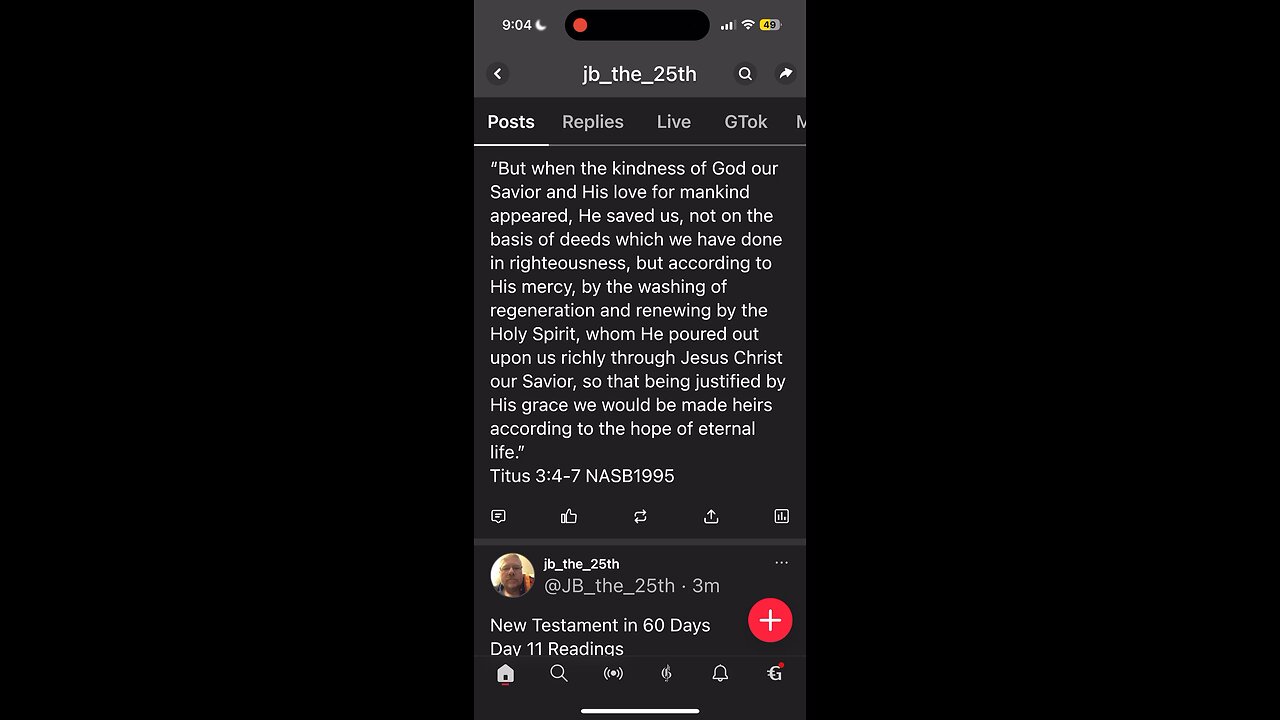Go back using the top-left arrow

(498, 74)
